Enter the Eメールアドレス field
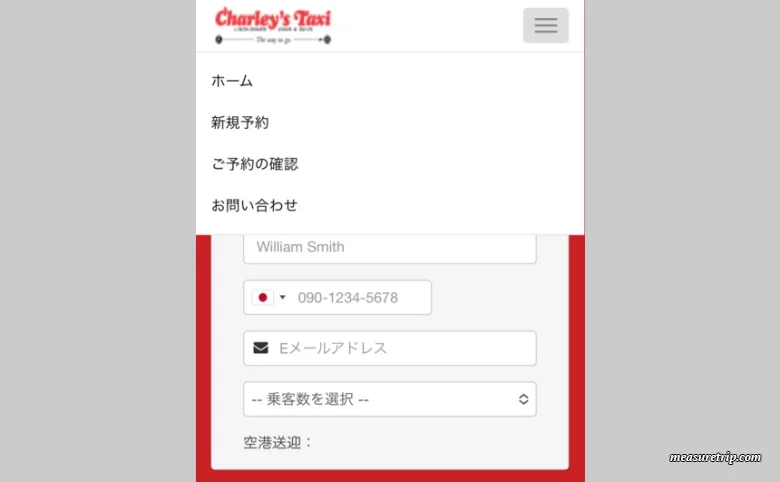 tap(400, 348)
